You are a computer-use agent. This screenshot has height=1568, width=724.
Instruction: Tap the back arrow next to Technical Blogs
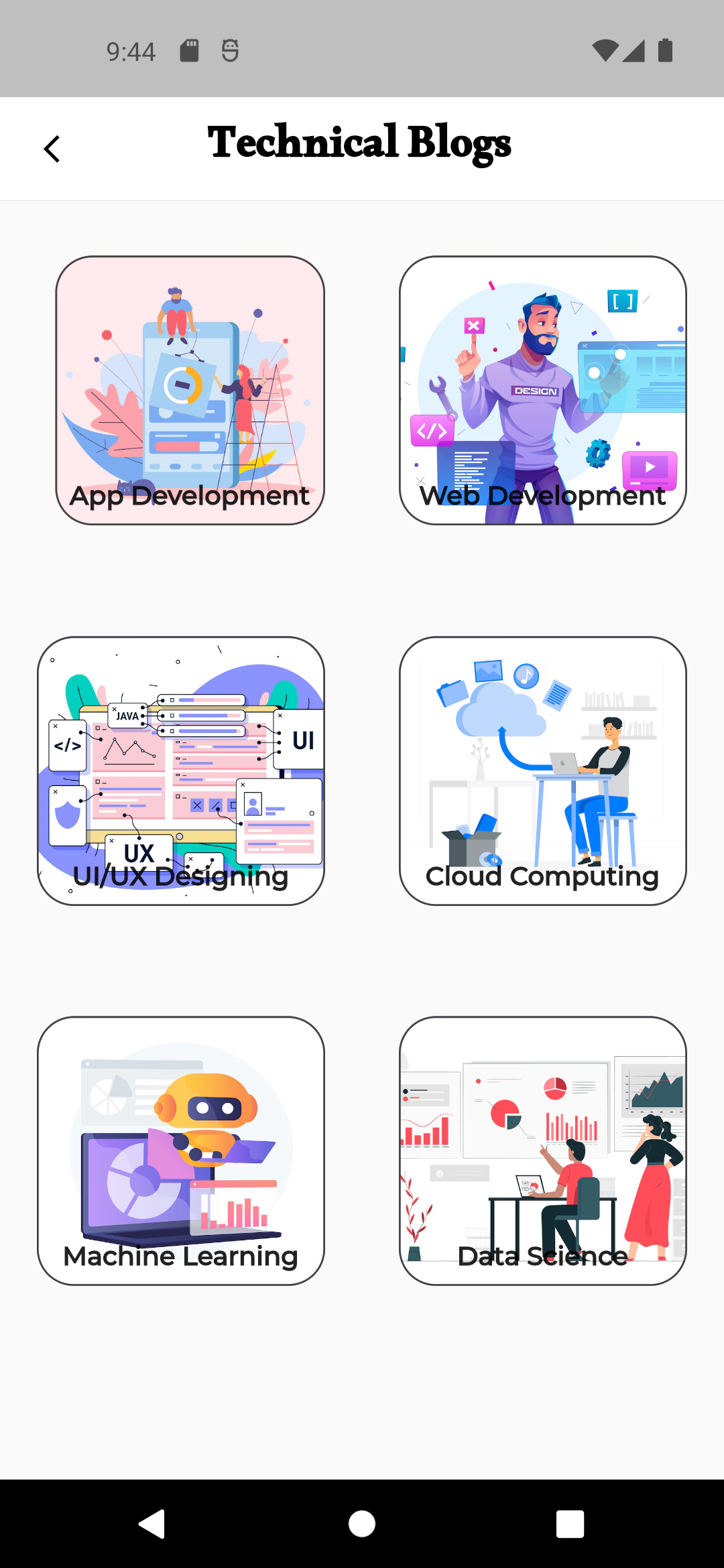(x=52, y=148)
